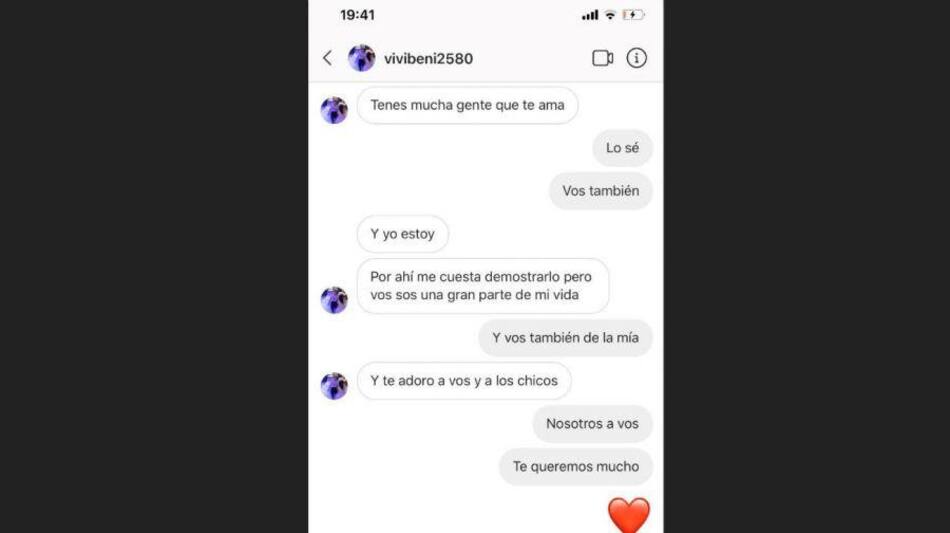Open vivibeni2580's profile from the header
The width and height of the screenshot is (950, 533).
click(428, 58)
